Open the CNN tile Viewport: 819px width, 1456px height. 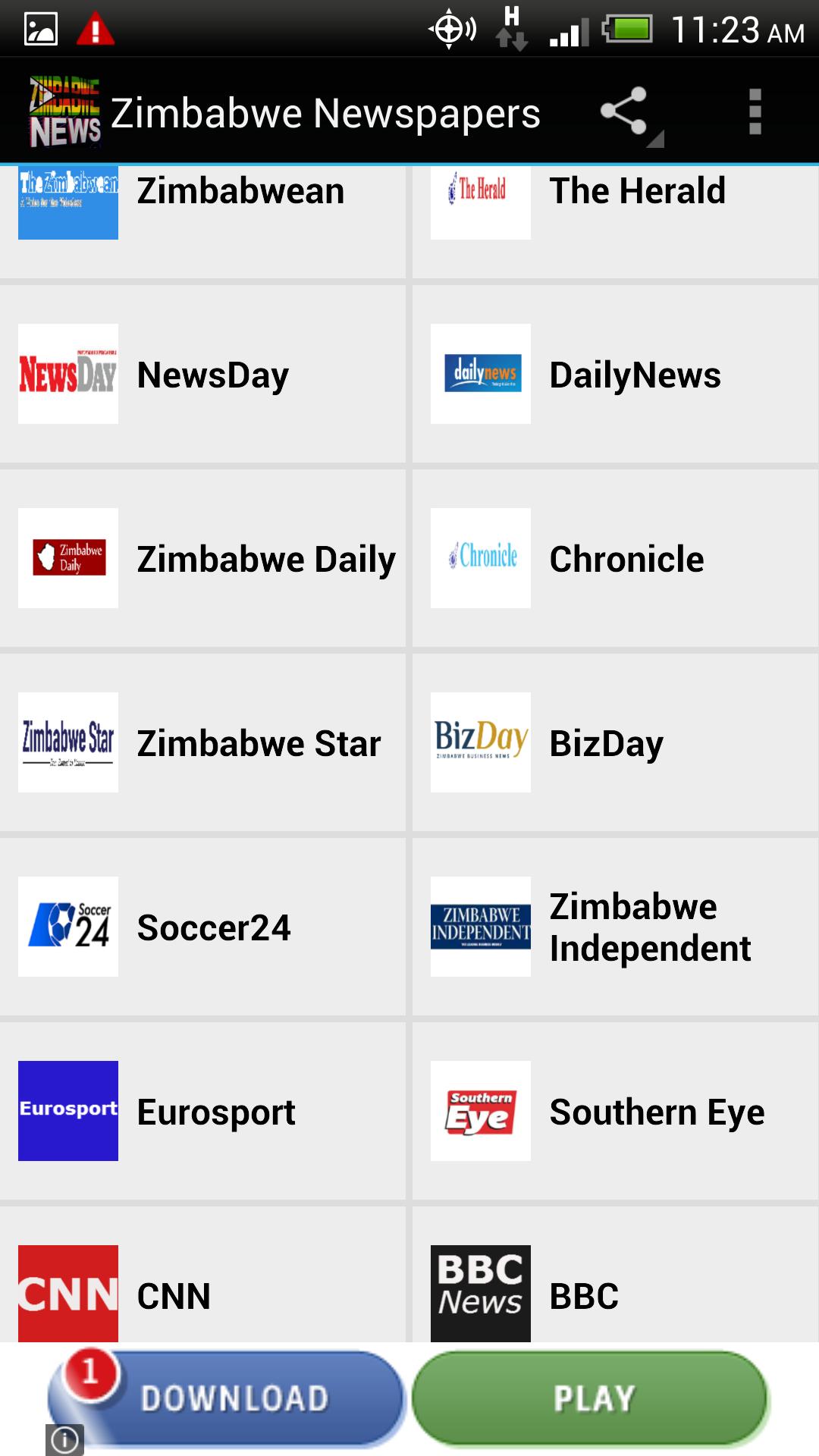pyautogui.click(x=202, y=1275)
